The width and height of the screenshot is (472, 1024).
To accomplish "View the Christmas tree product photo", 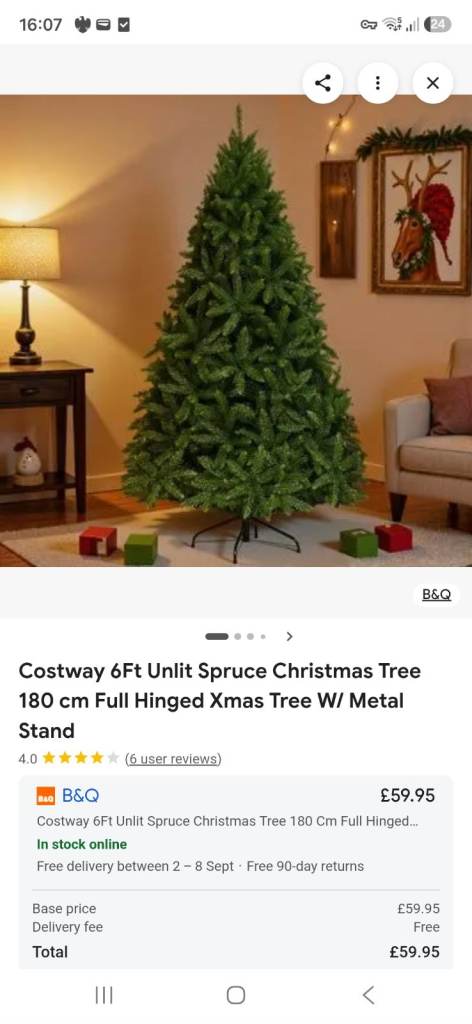I will [236, 331].
